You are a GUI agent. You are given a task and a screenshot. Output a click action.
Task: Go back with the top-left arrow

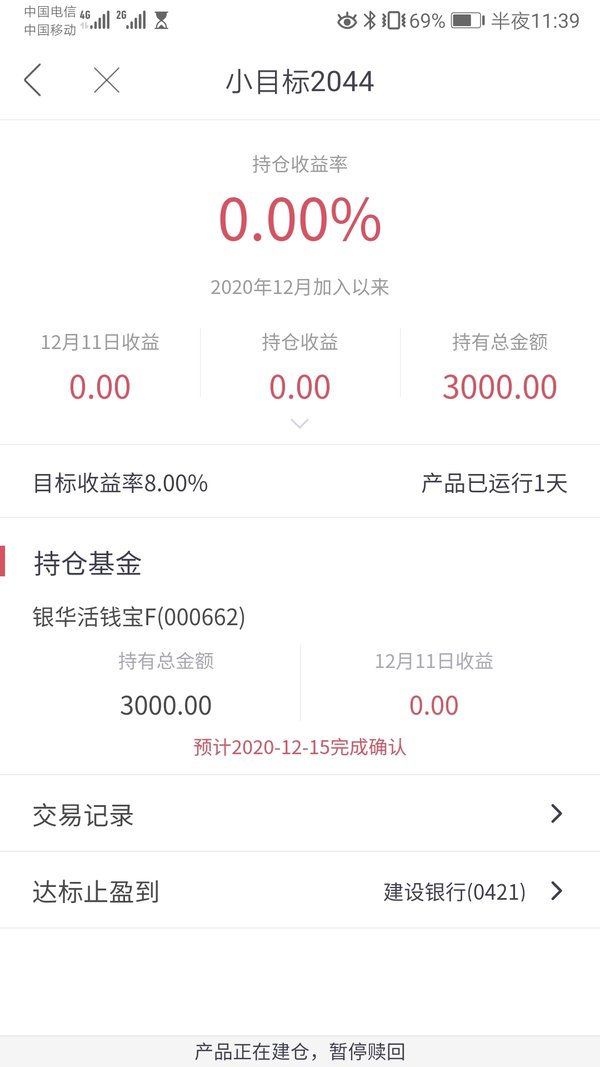33,80
